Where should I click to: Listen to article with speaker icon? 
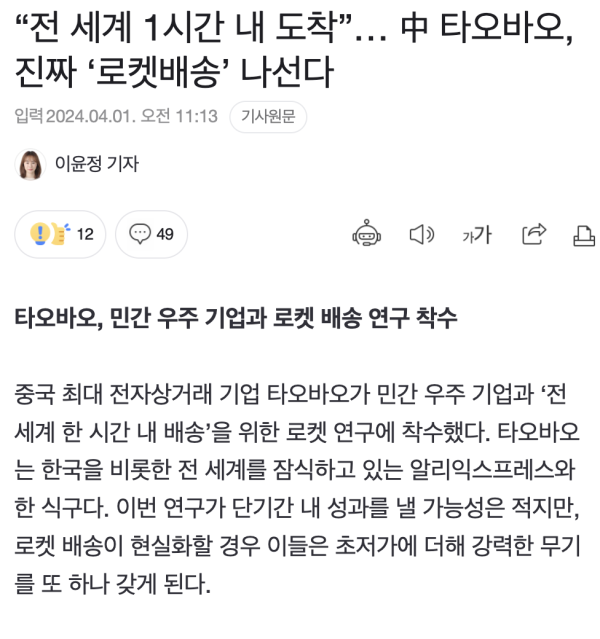click(x=422, y=234)
